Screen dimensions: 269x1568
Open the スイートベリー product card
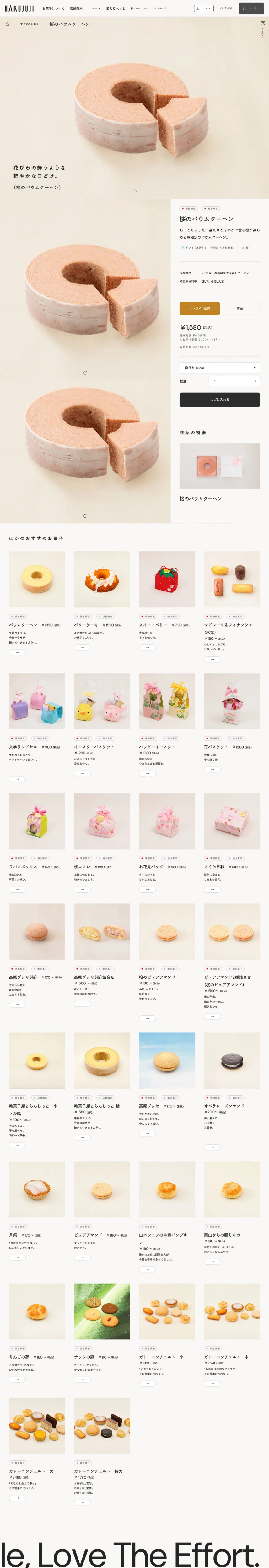coord(167,579)
